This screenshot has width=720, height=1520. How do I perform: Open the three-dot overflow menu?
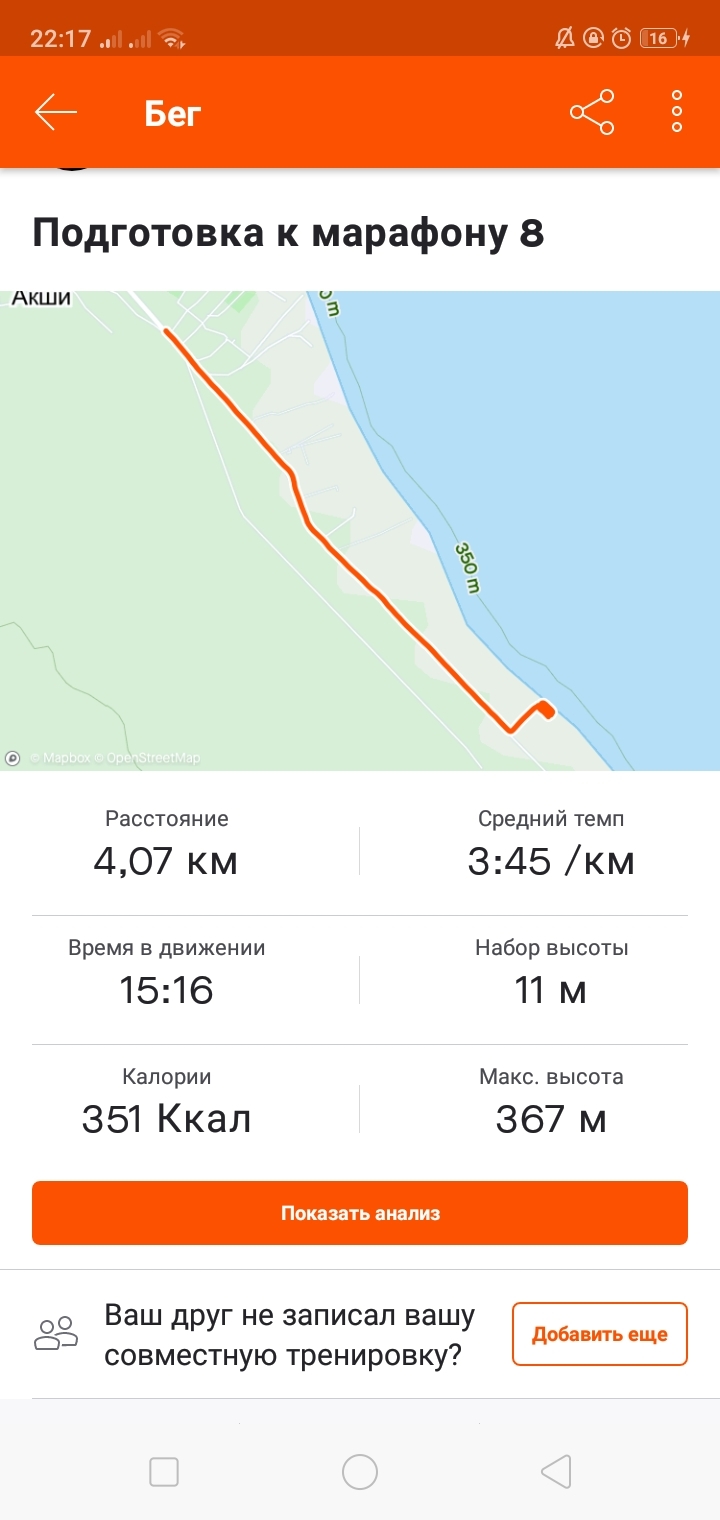[x=677, y=112]
